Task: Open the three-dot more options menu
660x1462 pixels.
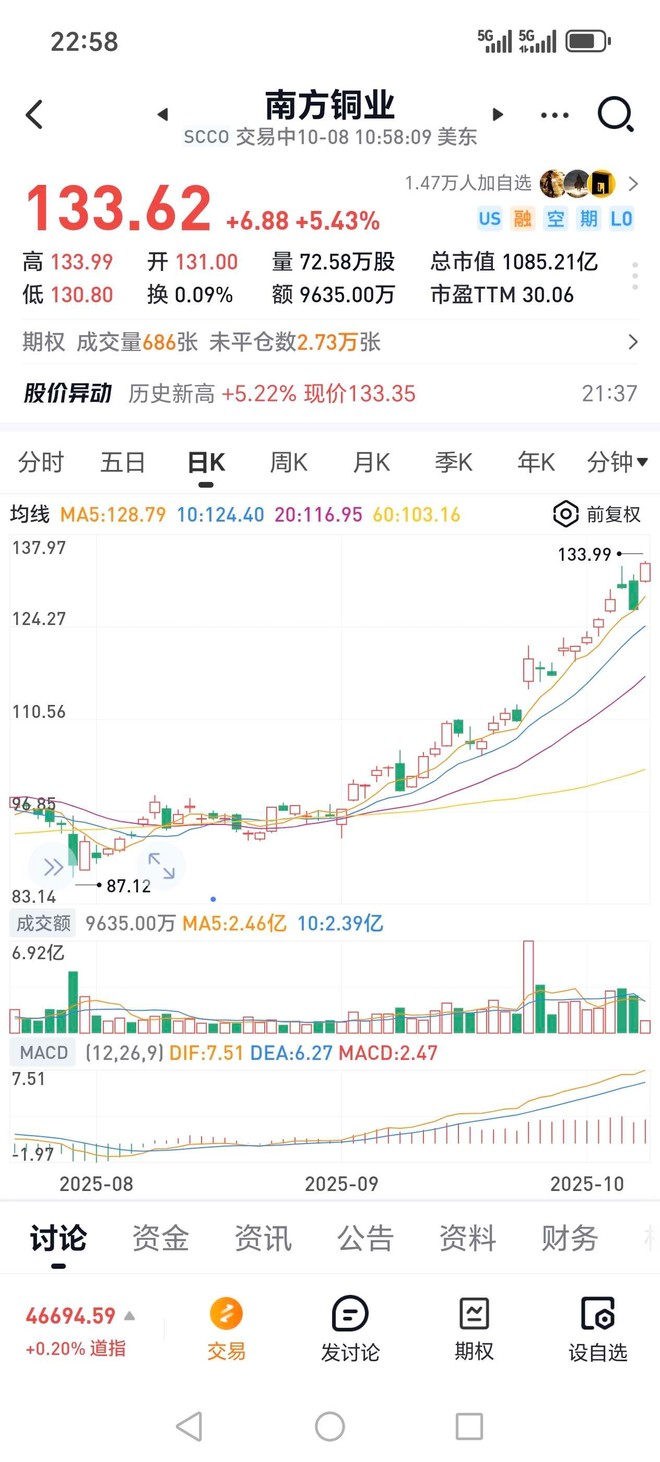Action: [554, 115]
